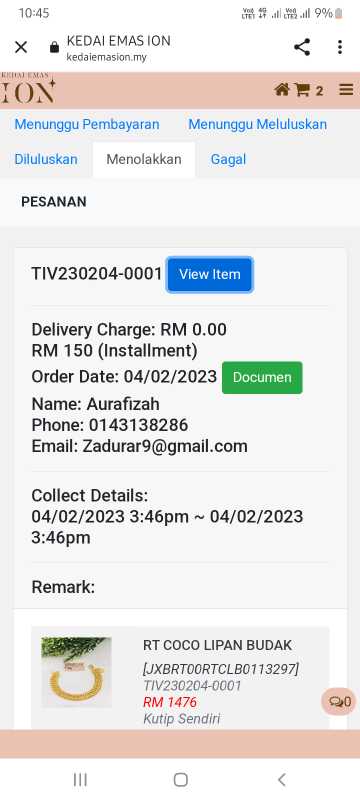Go to the store home icon
Image resolution: width=360 pixels, height=800 pixels.
[x=282, y=90]
